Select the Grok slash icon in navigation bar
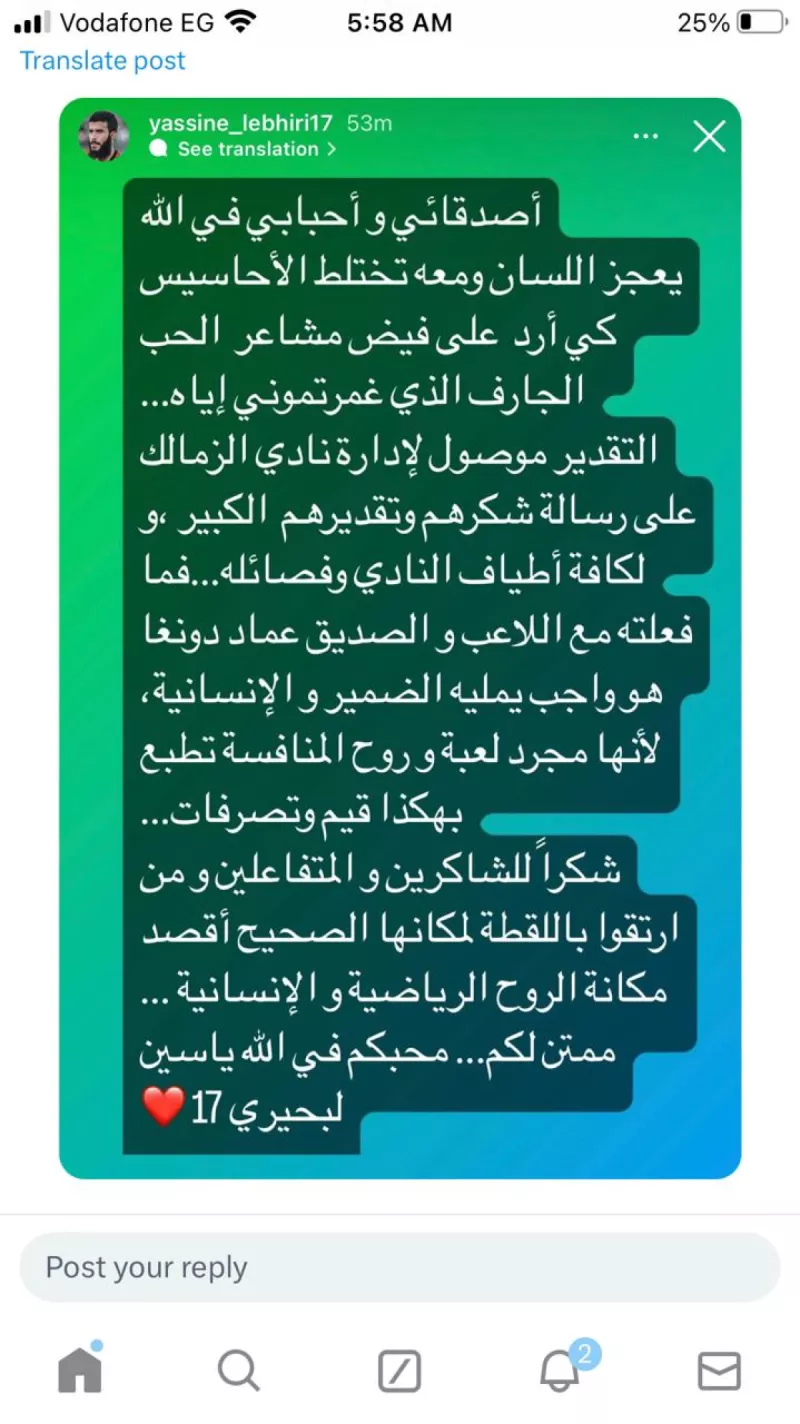This screenshot has width=800, height=1424. tap(400, 1371)
